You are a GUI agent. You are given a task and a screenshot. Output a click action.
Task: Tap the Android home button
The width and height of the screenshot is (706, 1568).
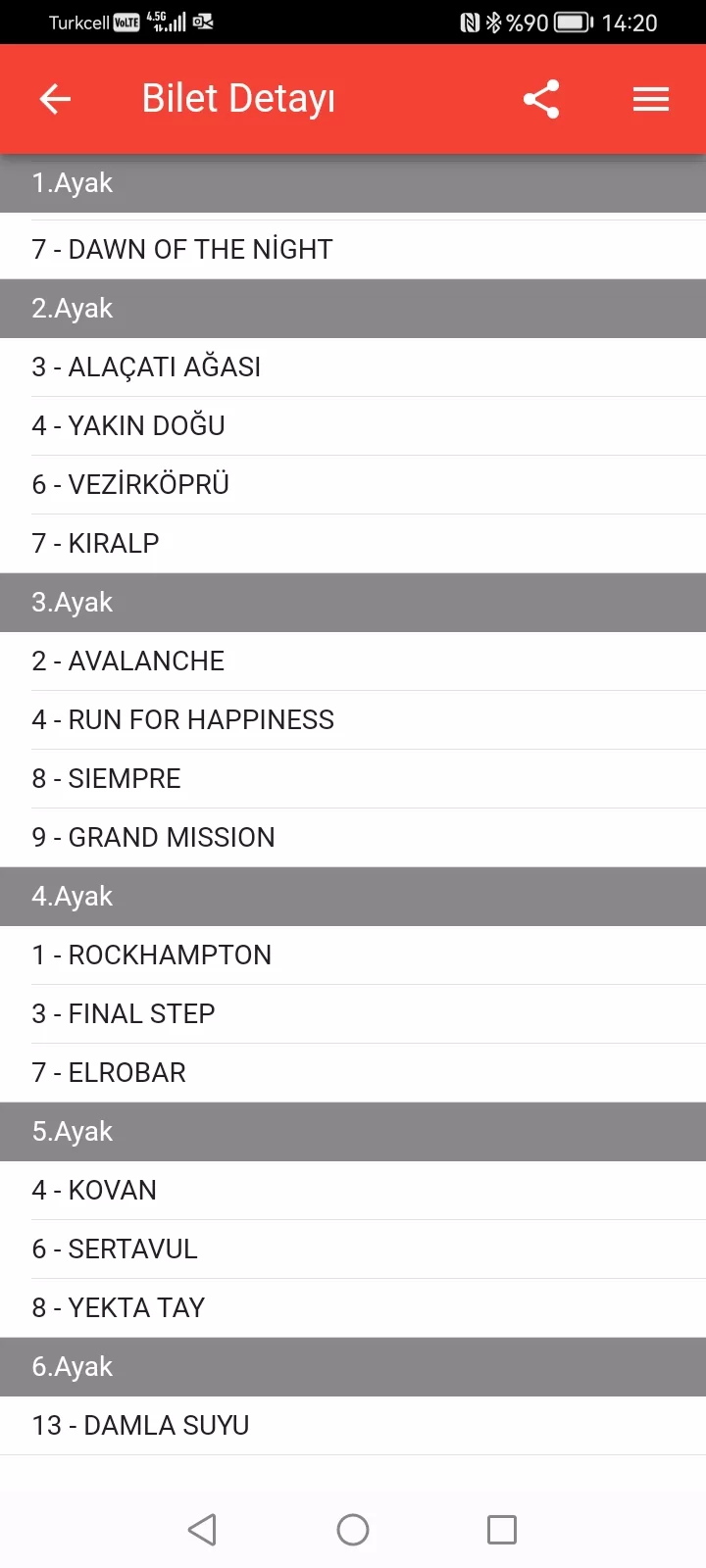pos(353,1530)
